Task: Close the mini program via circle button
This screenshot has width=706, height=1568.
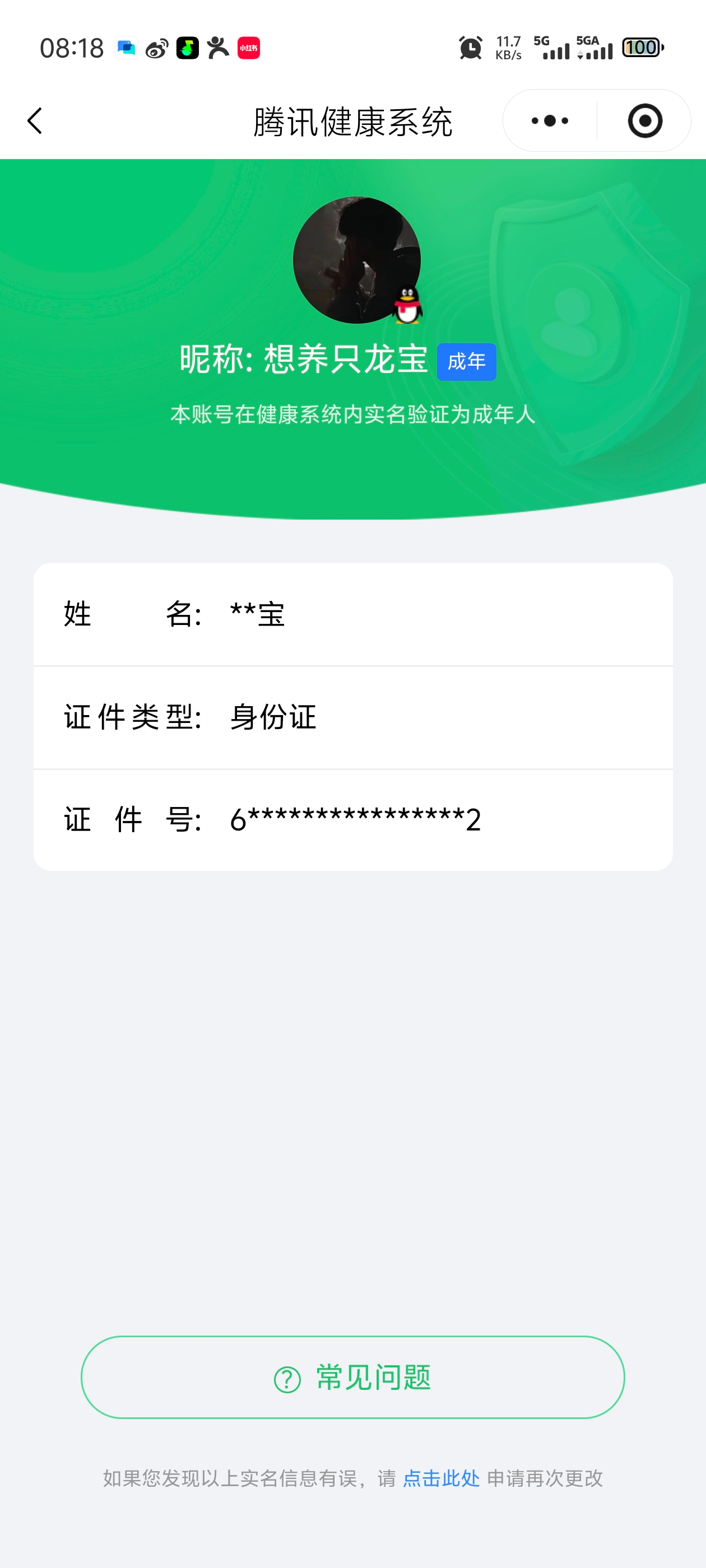Action: pyautogui.click(x=644, y=120)
